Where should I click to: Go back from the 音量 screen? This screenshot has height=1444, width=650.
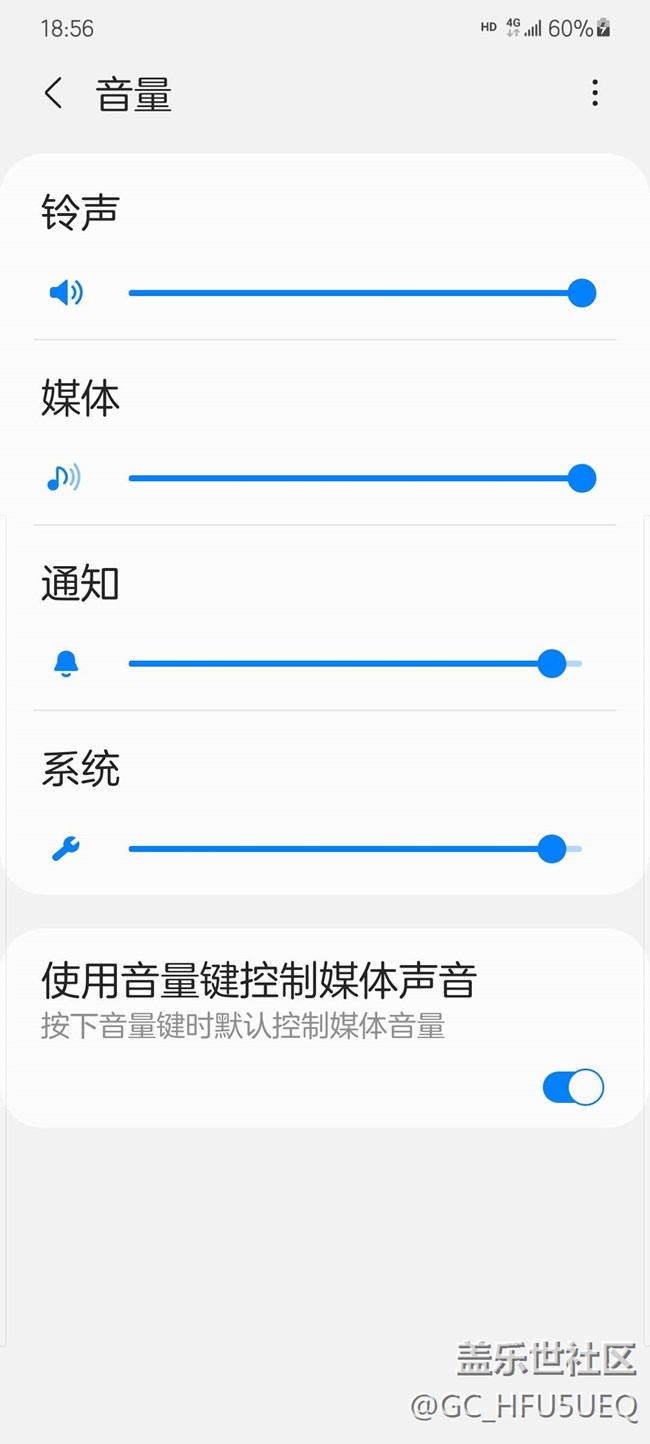coord(54,94)
